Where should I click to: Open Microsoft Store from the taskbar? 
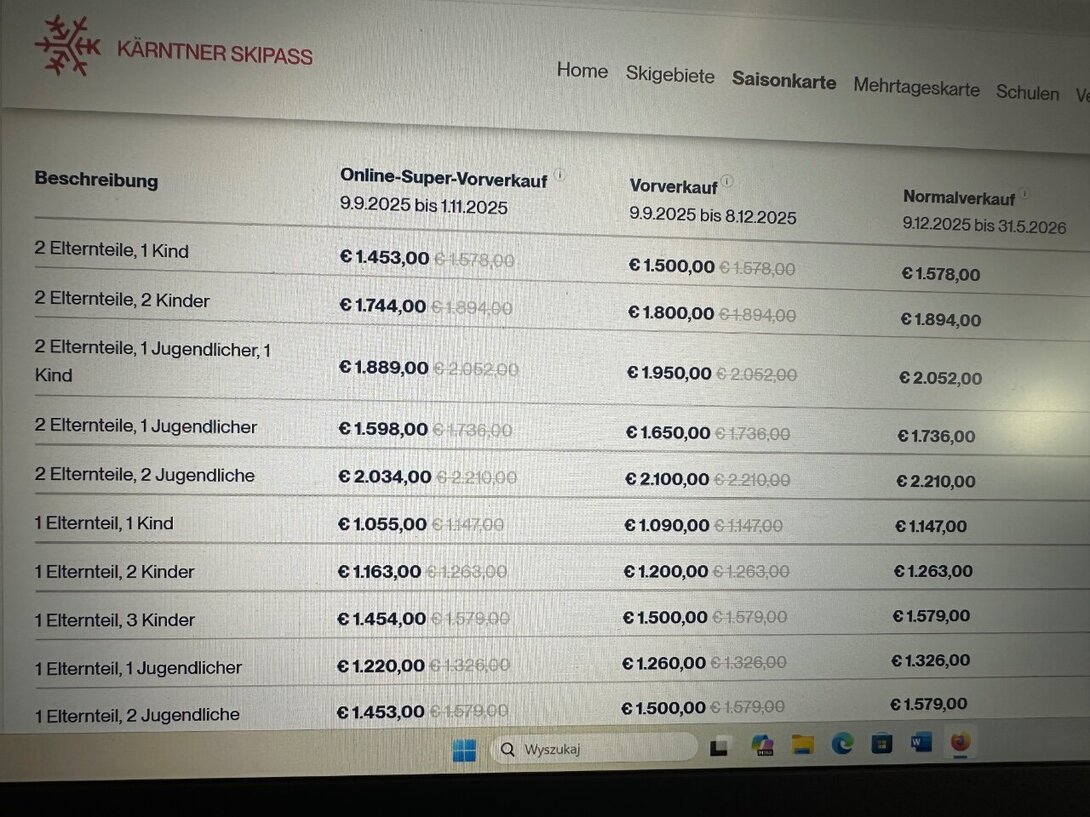(x=881, y=744)
